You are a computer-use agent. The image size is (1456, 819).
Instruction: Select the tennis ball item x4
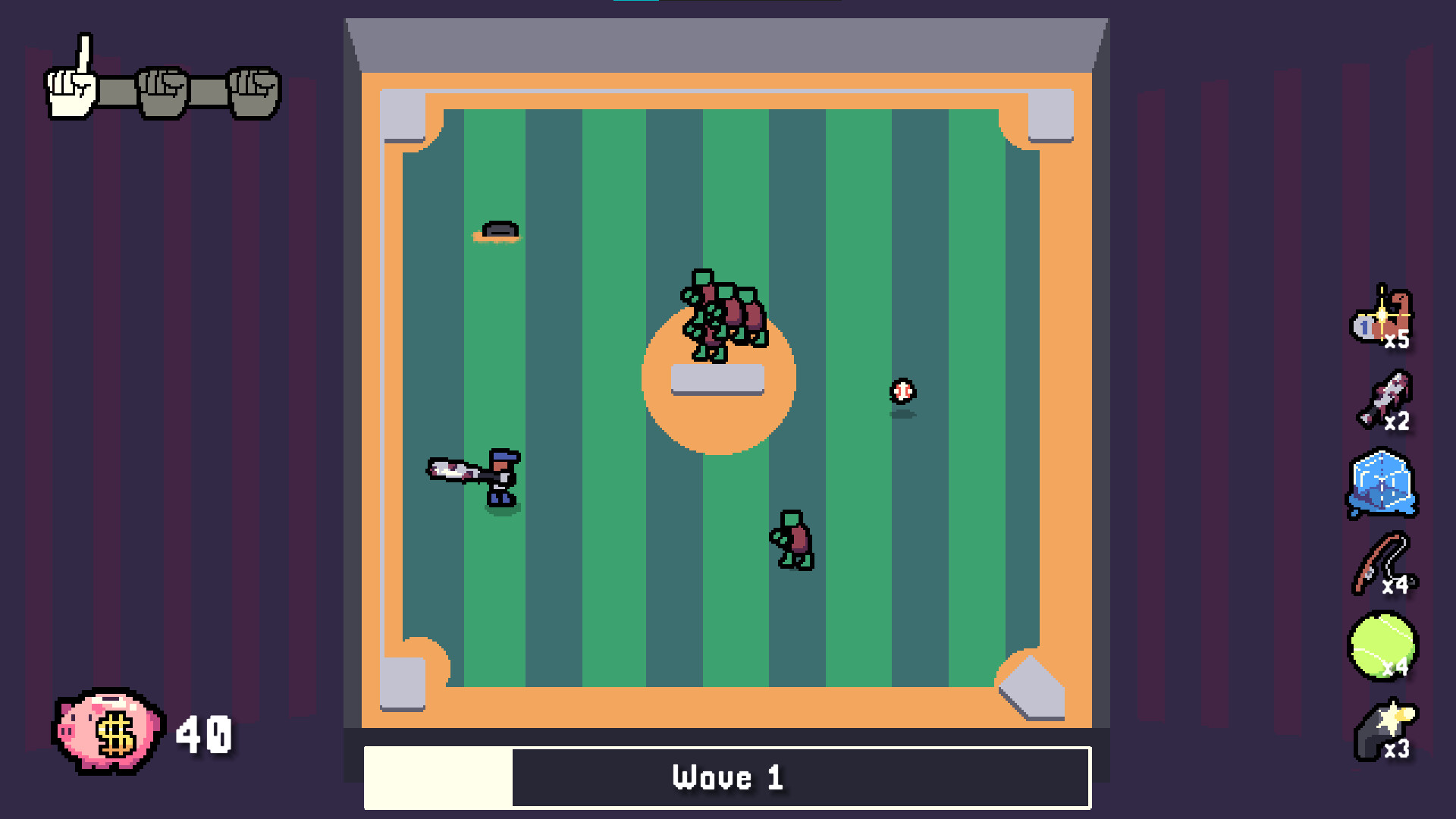(1382, 646)
